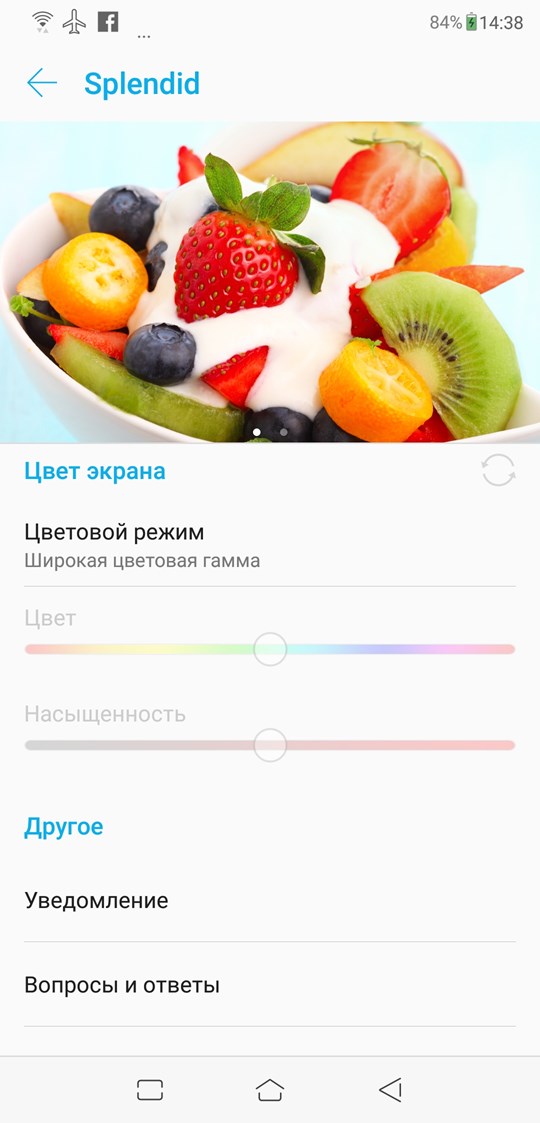Open Вопросы и ответы
Image resolution: width=540 pixels, height=1123 pixels.
click(270, 985)
